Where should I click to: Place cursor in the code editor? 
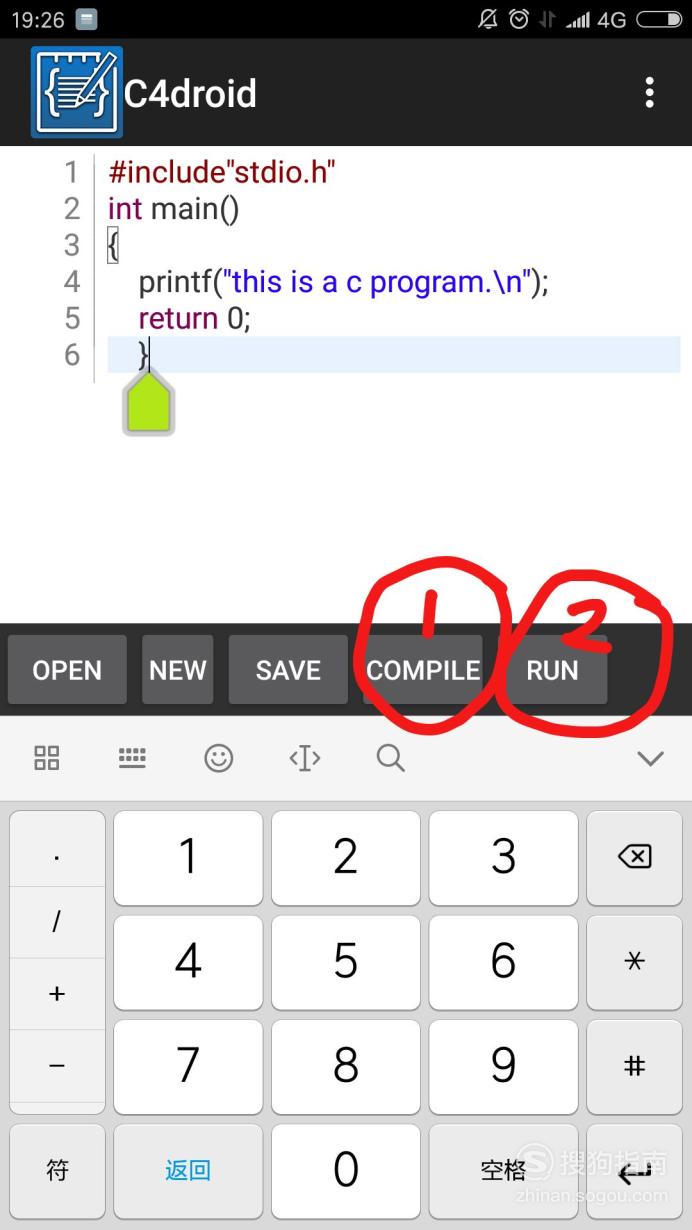(390, 380)
